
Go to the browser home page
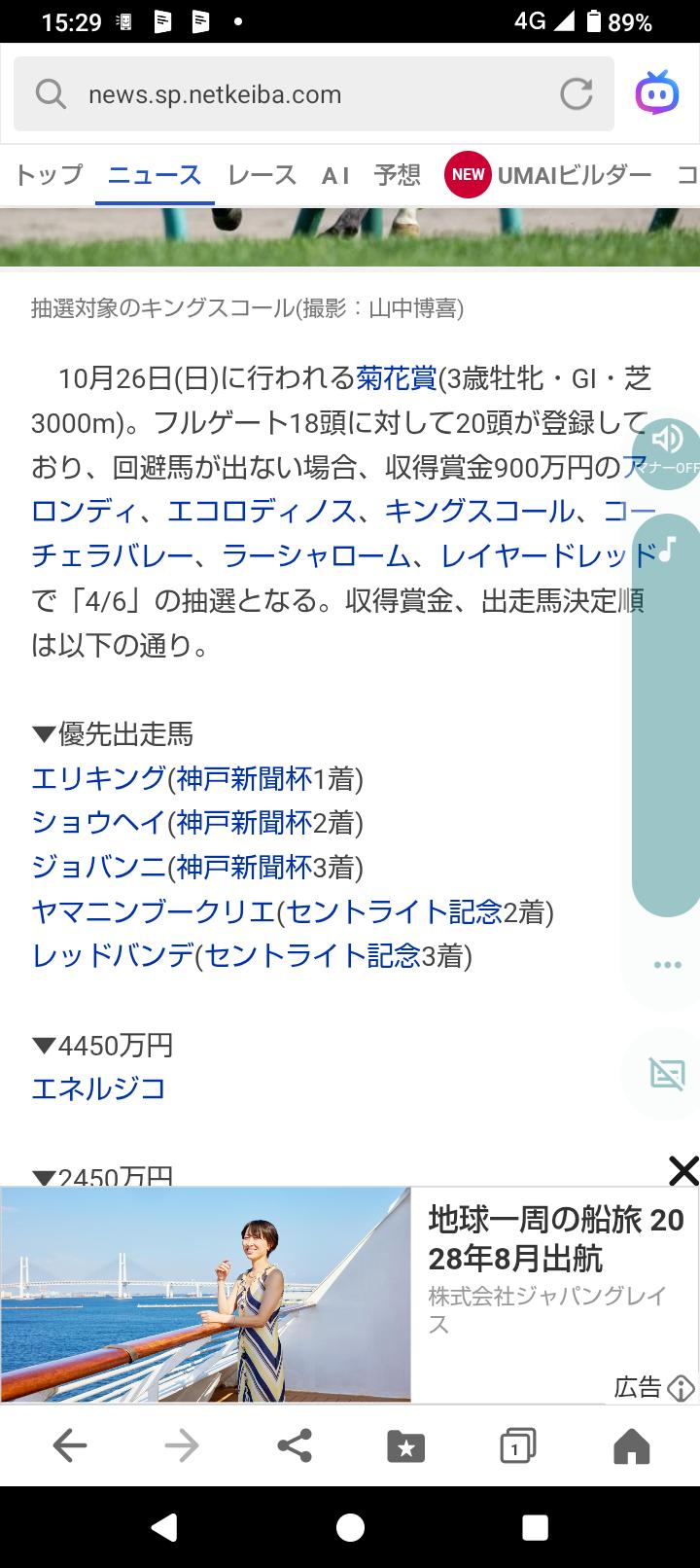(631, 1446)
